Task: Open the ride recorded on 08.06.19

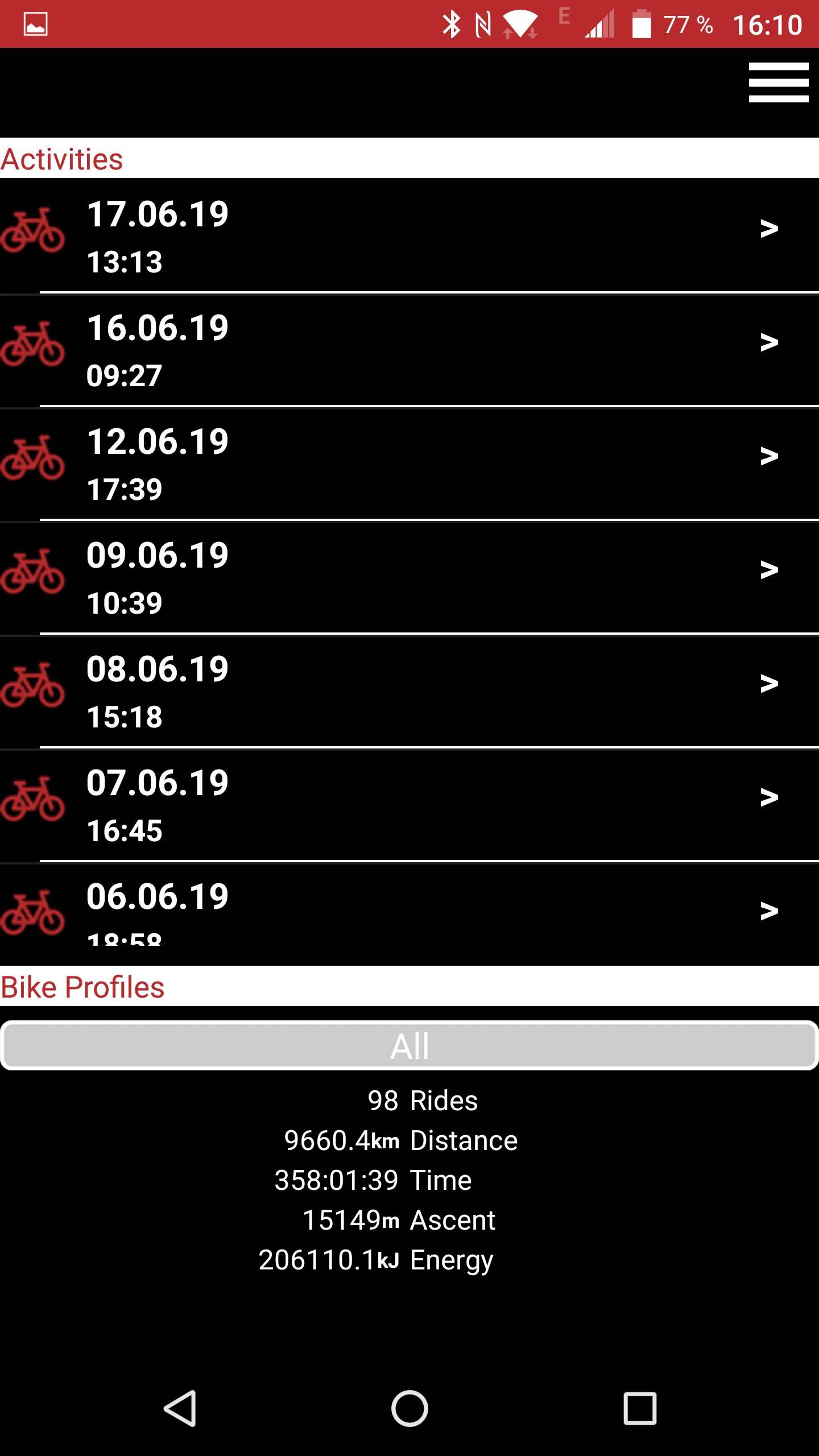Action: pyautogui.click(x=409, y=691)
